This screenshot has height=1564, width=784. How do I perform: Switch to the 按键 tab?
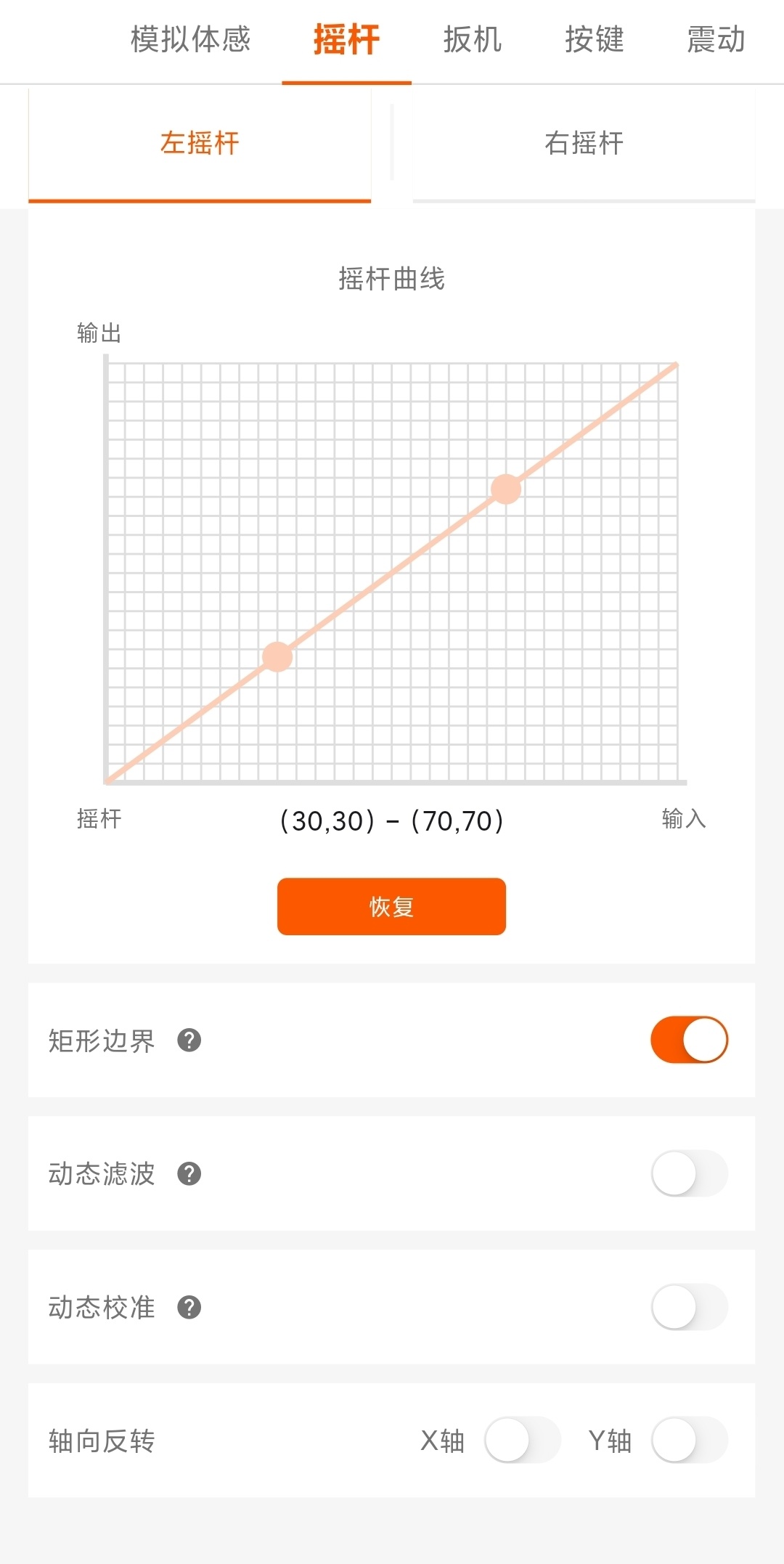595,40
